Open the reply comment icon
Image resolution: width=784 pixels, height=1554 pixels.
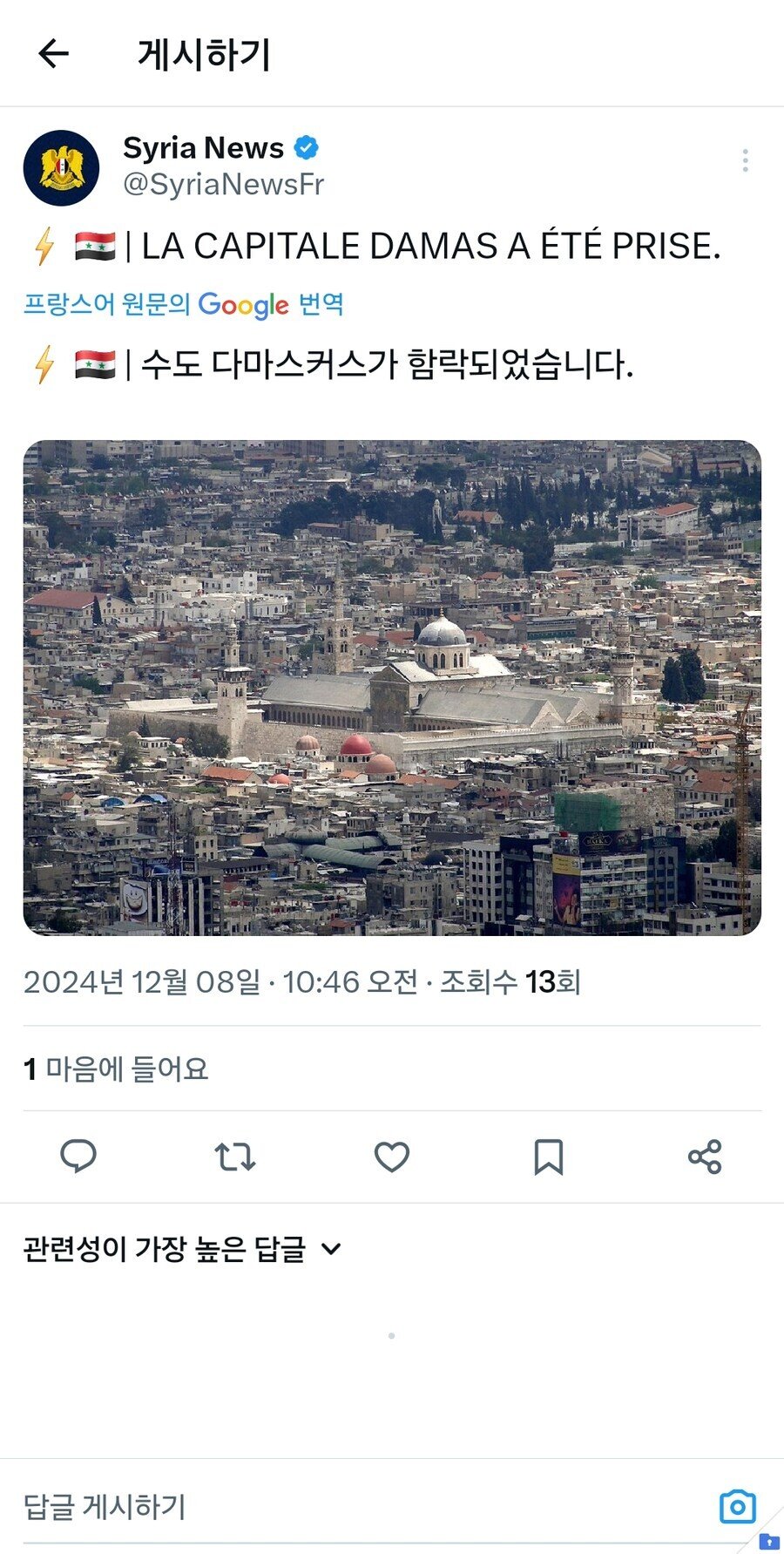[x=79, y=1158]
